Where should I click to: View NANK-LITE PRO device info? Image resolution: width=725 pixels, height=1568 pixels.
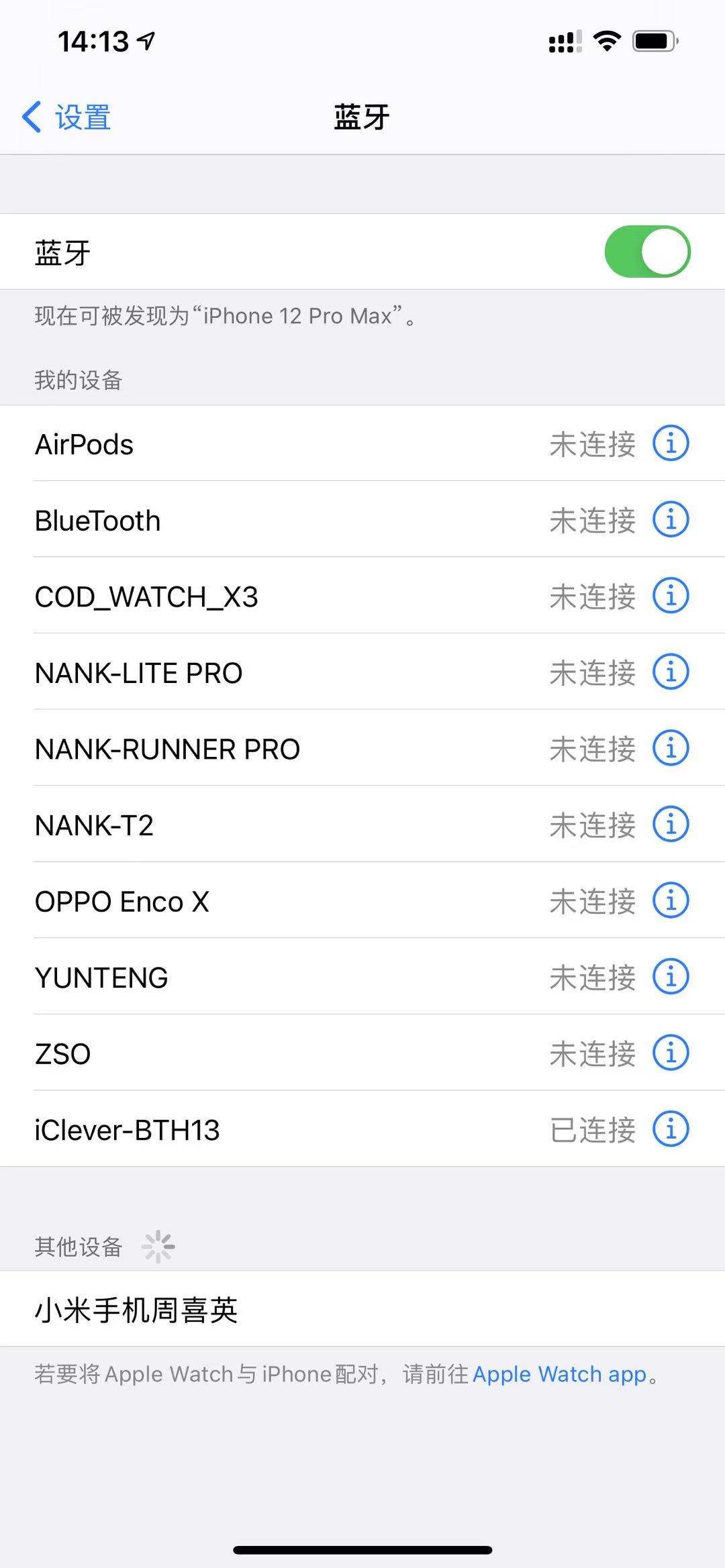(x=671, y=672)
